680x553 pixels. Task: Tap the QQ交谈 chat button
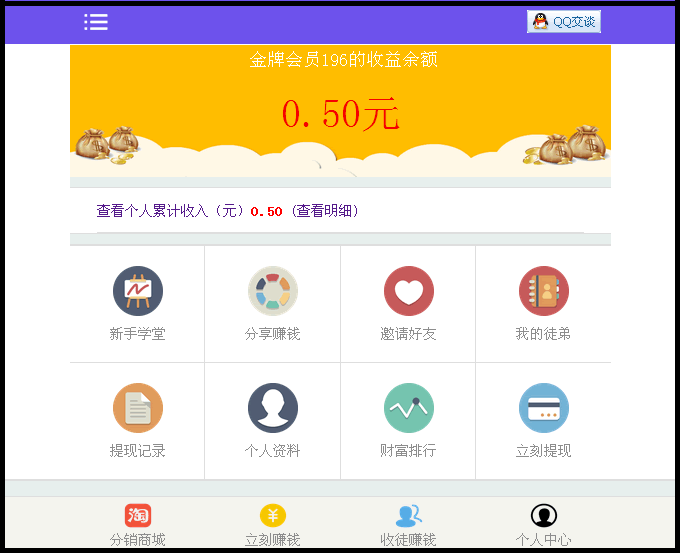[x=564, y=22]
